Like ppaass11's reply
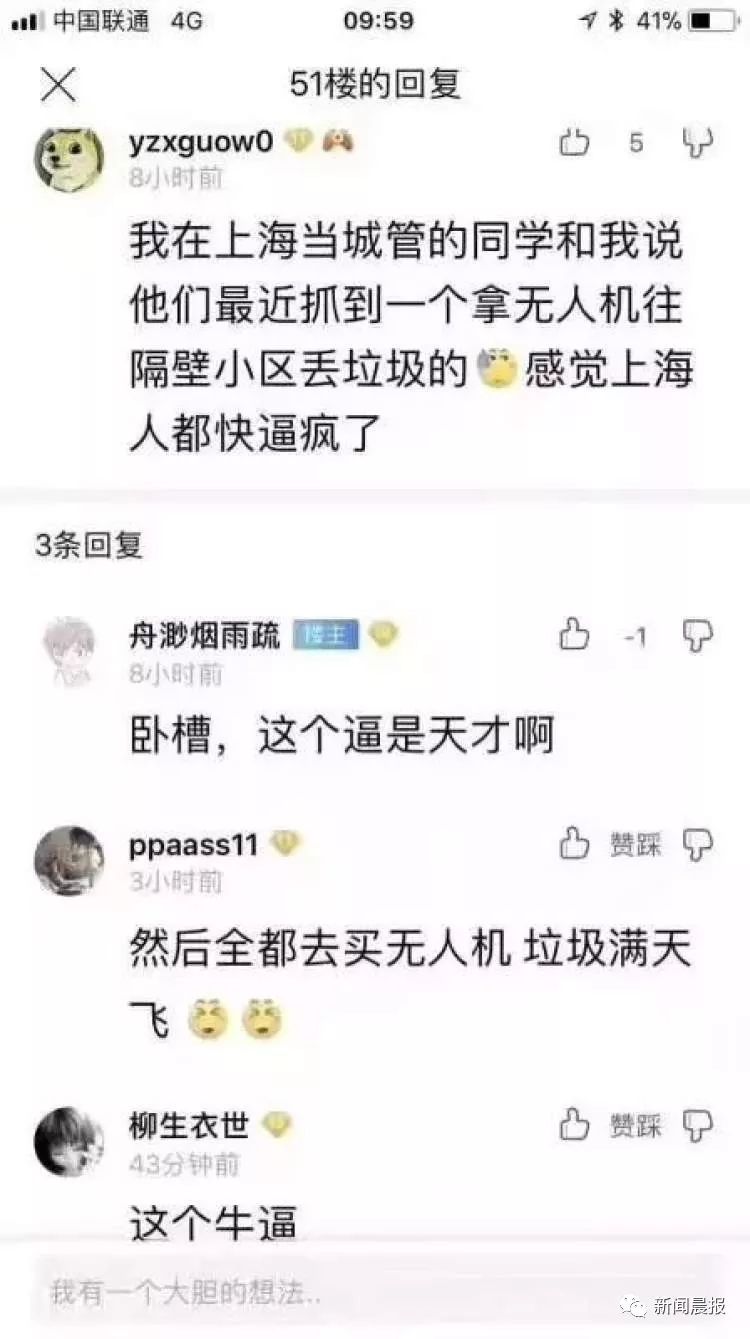The width and height of the screenshot is (750, 1339). click(574, 844)
